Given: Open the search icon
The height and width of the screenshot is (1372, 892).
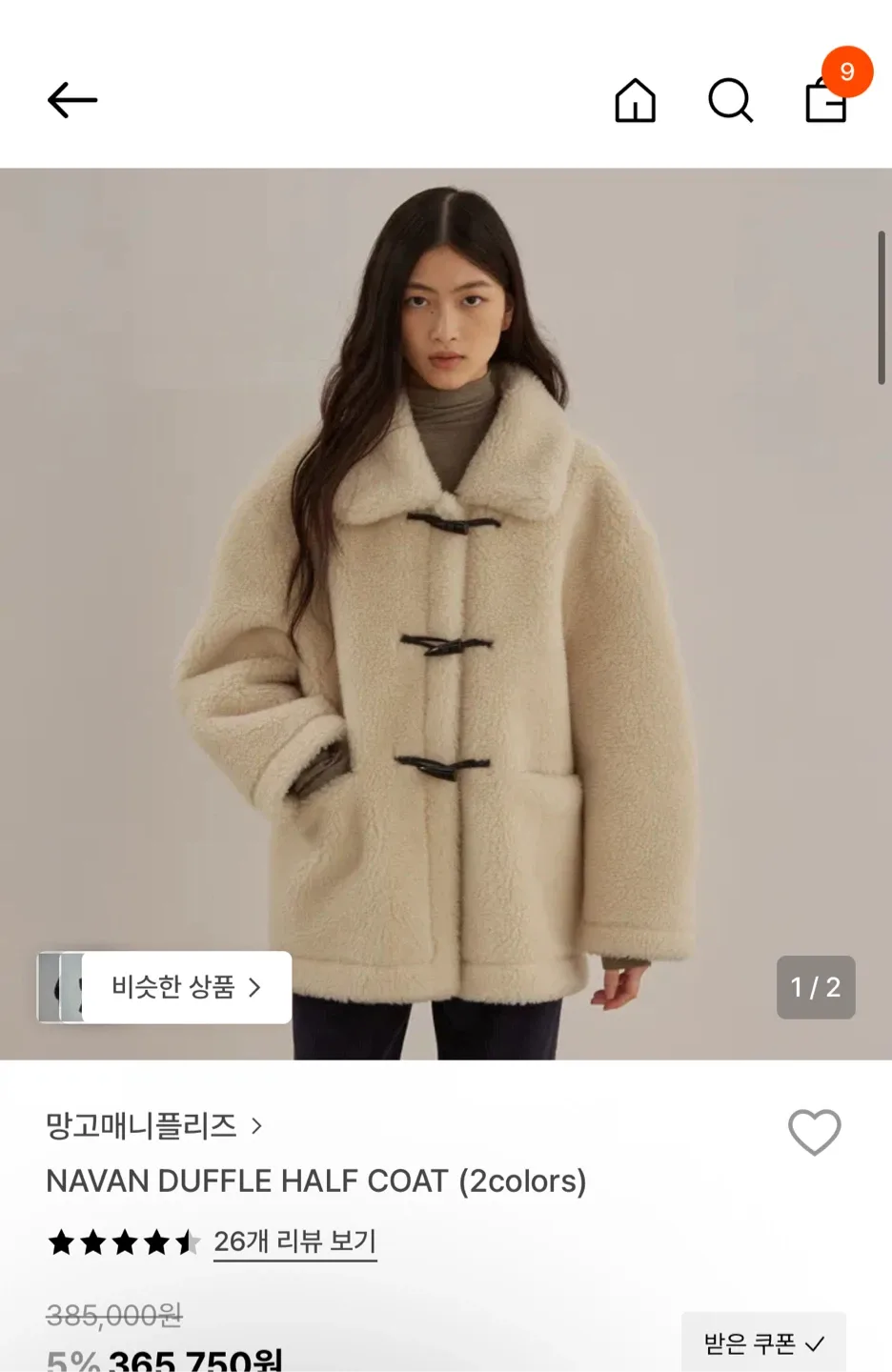Looking at the screenshot, I should (730, 100).
